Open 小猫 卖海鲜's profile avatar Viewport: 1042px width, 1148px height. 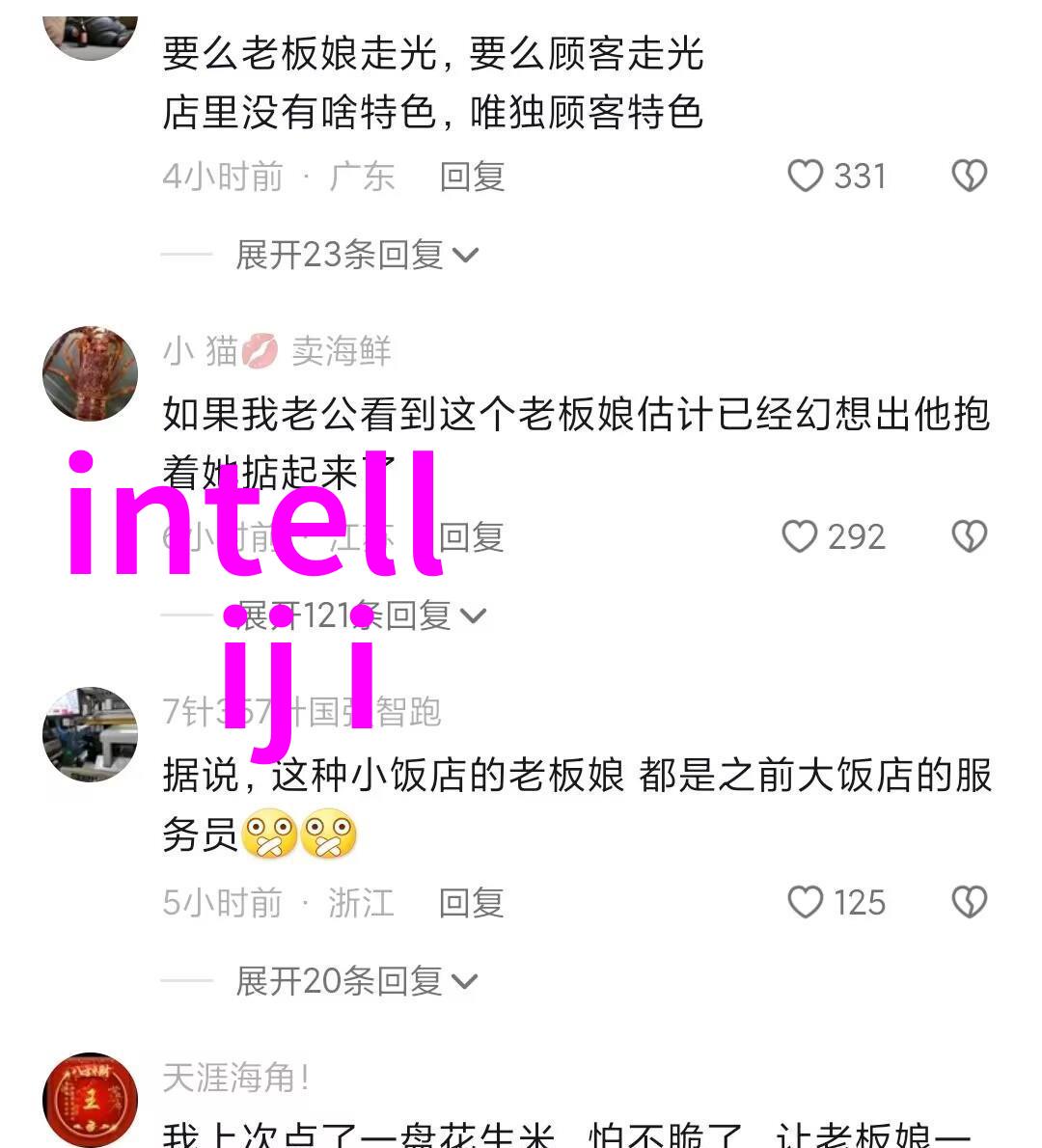click(91, 373)
